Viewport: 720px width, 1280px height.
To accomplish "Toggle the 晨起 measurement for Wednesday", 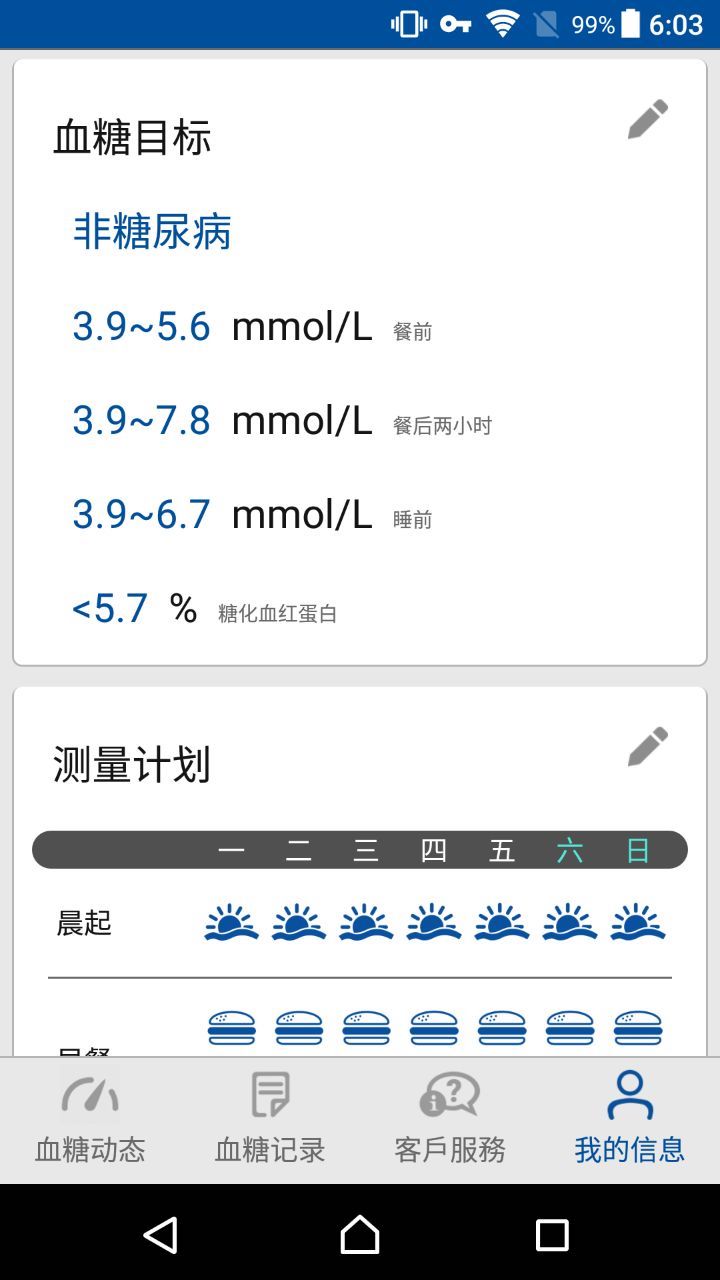I will click(367, 921).
